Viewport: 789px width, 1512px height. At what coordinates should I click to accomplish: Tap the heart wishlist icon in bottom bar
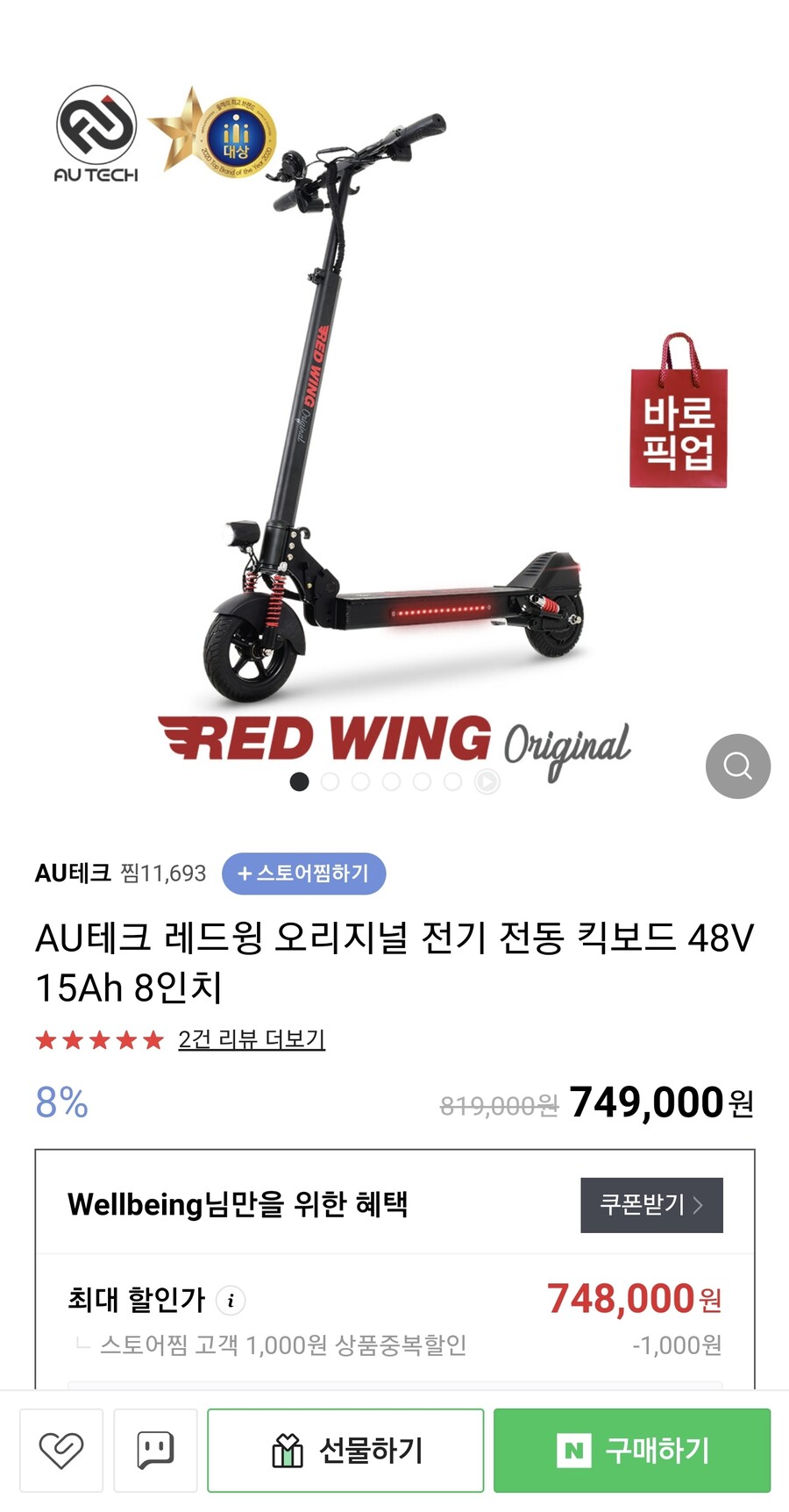click(x=60, y=1450)
